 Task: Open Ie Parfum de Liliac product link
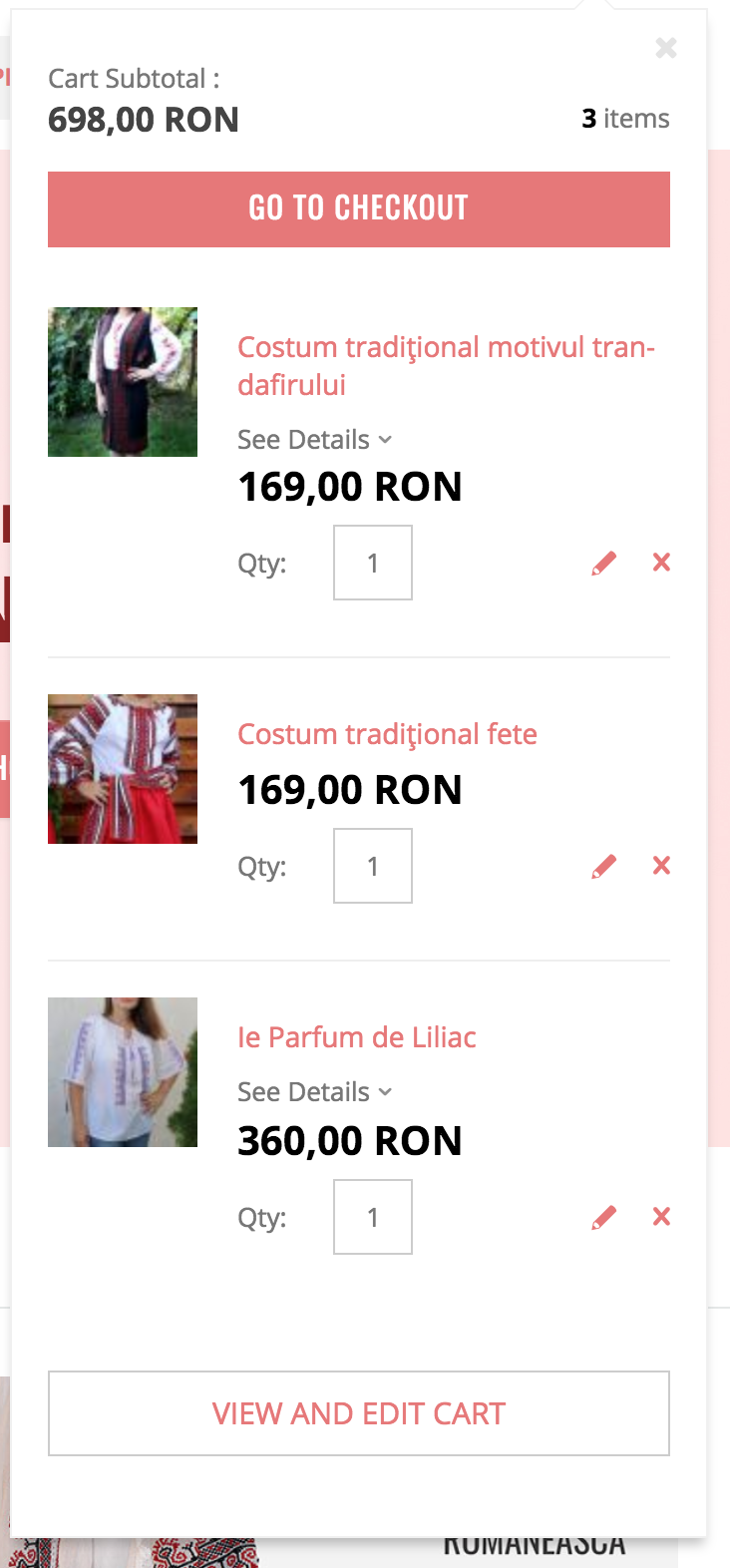(356, 1037)
